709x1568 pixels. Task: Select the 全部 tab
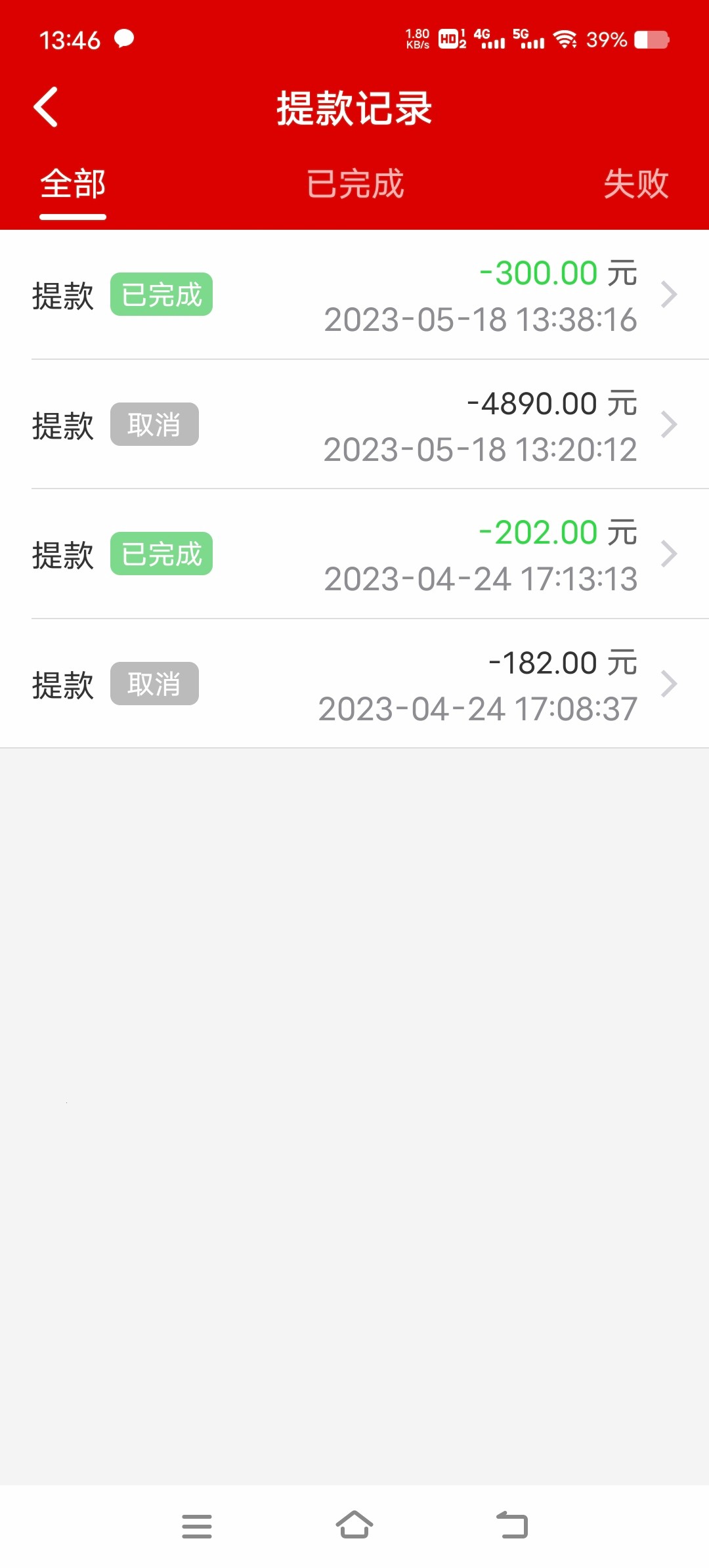[x=73, y=185]
